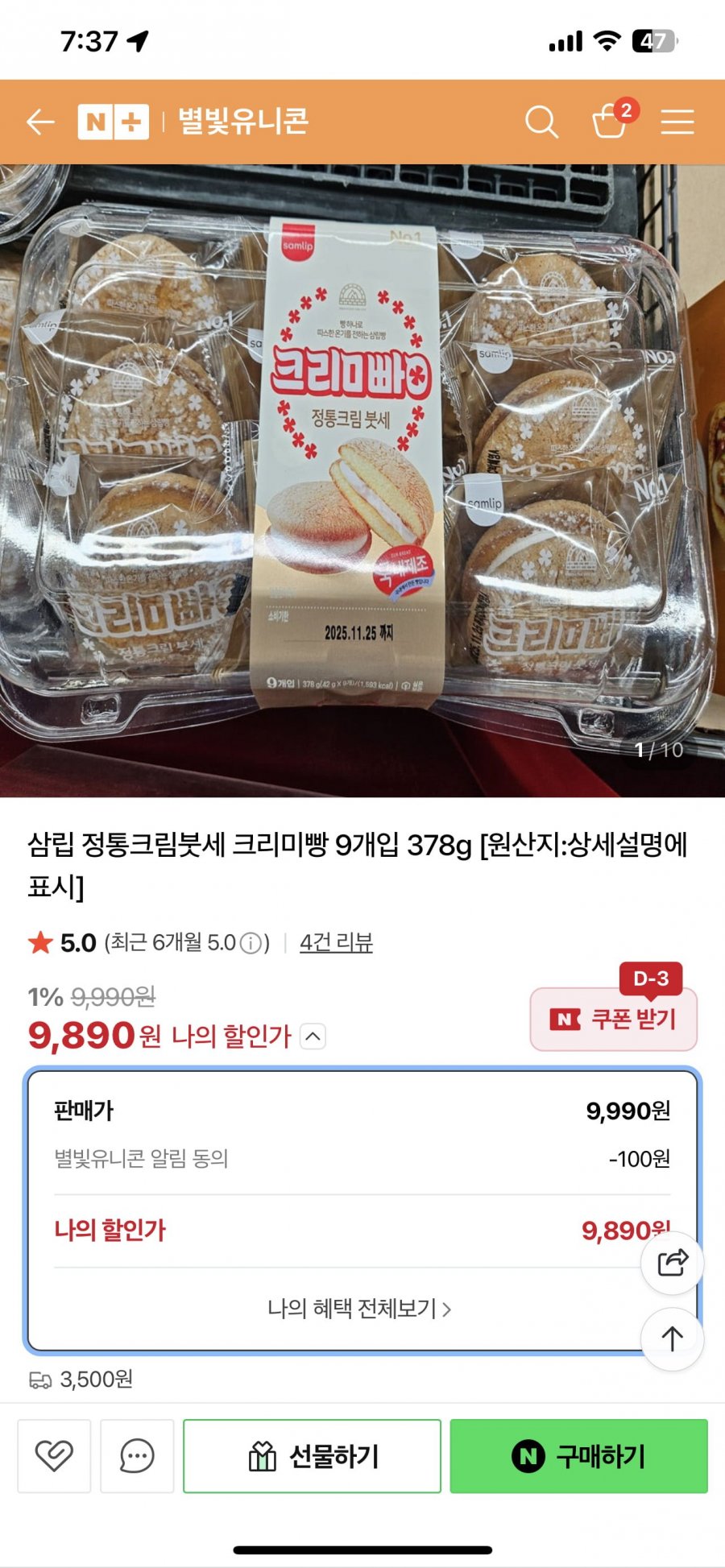Show info about recent 6-month rating
Image resolution: width=725 pixels, height=1568 pixels.
(251, 943)
